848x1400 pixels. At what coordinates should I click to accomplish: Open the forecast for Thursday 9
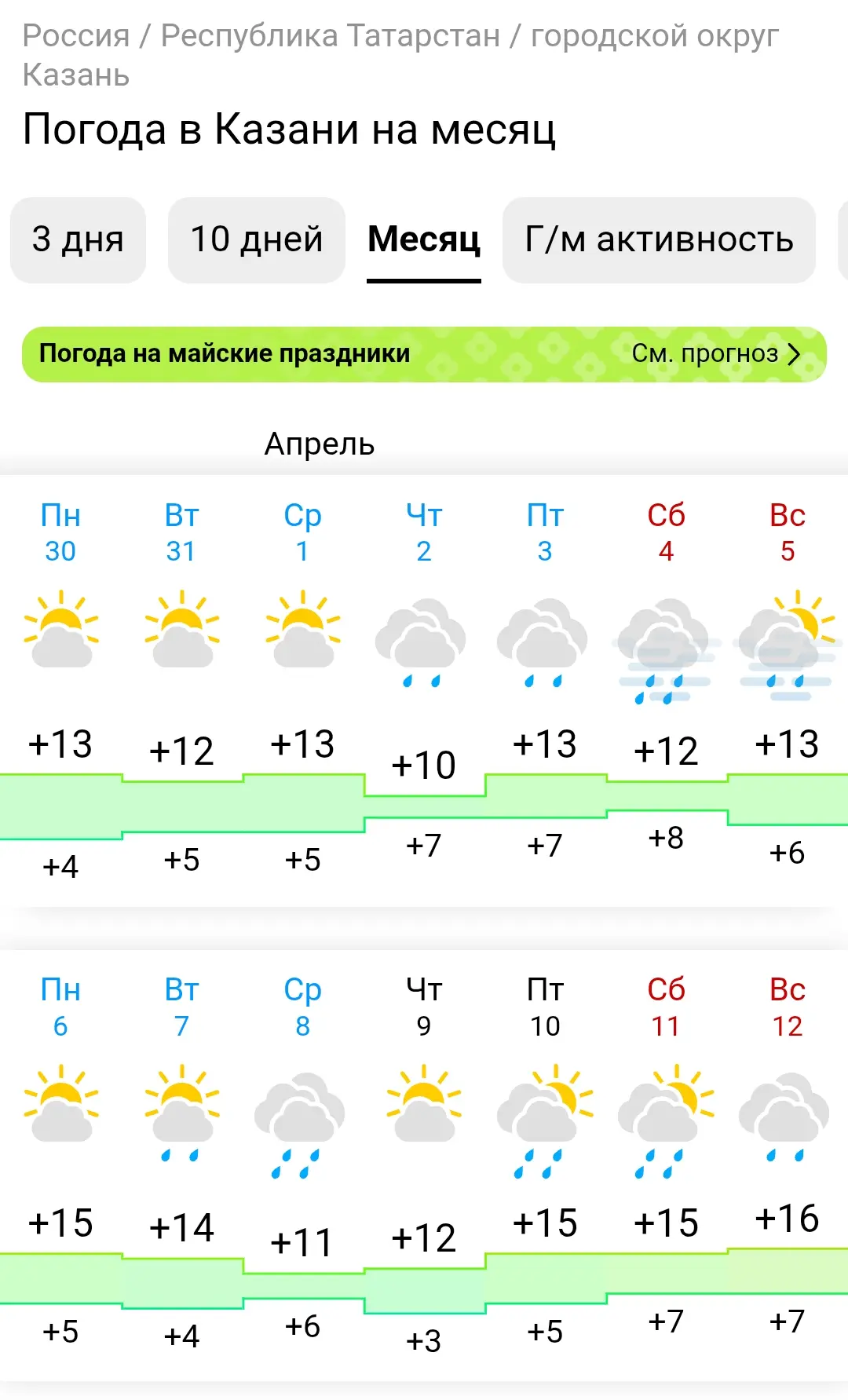[424, 1166]
